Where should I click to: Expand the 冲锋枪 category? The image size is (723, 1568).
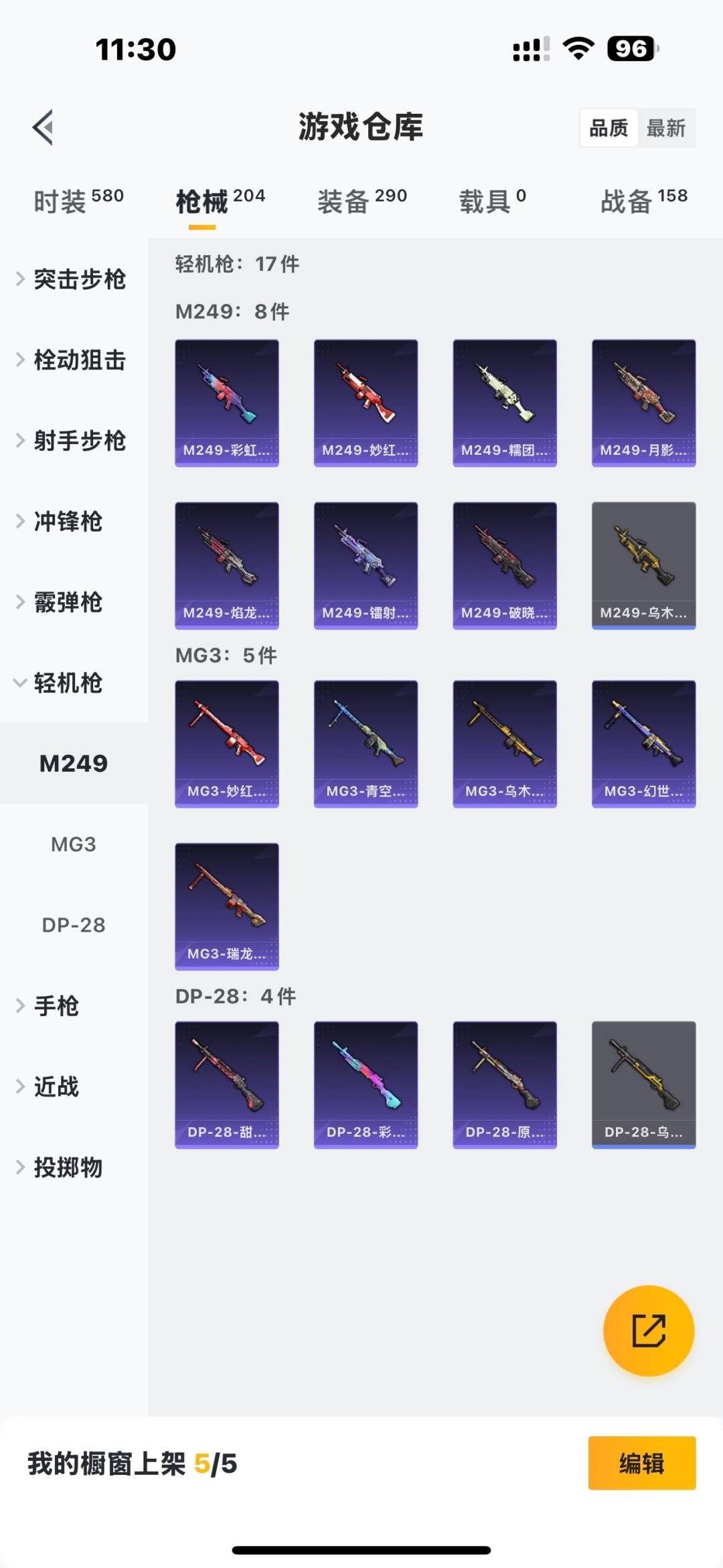pyautogui.click(x=67, y=522)
